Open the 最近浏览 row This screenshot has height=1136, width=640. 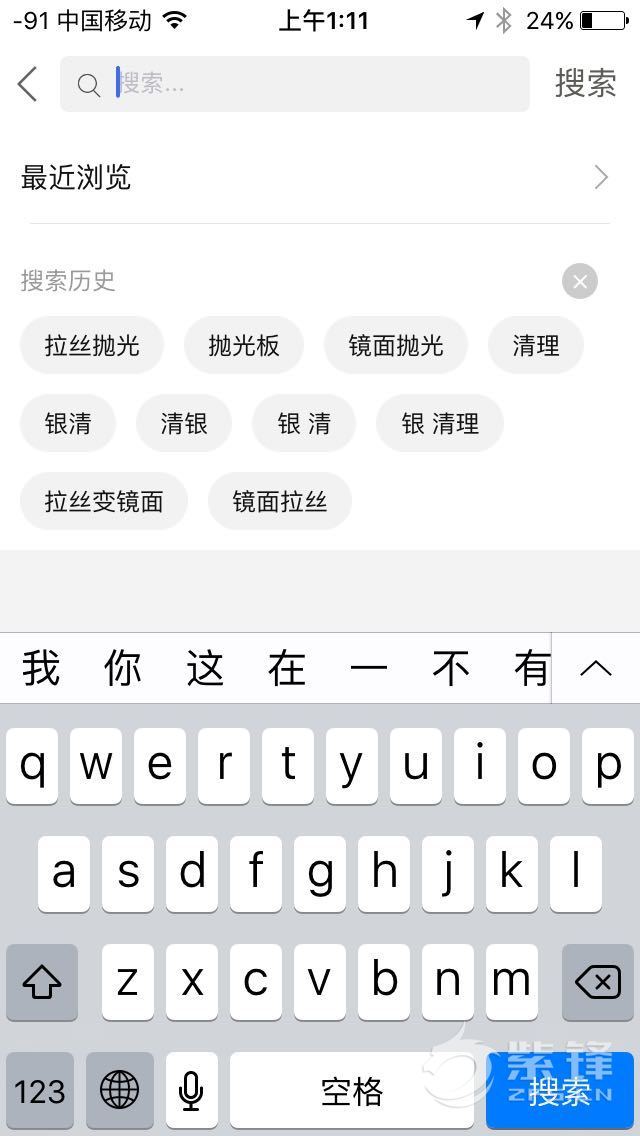[320, 178]
